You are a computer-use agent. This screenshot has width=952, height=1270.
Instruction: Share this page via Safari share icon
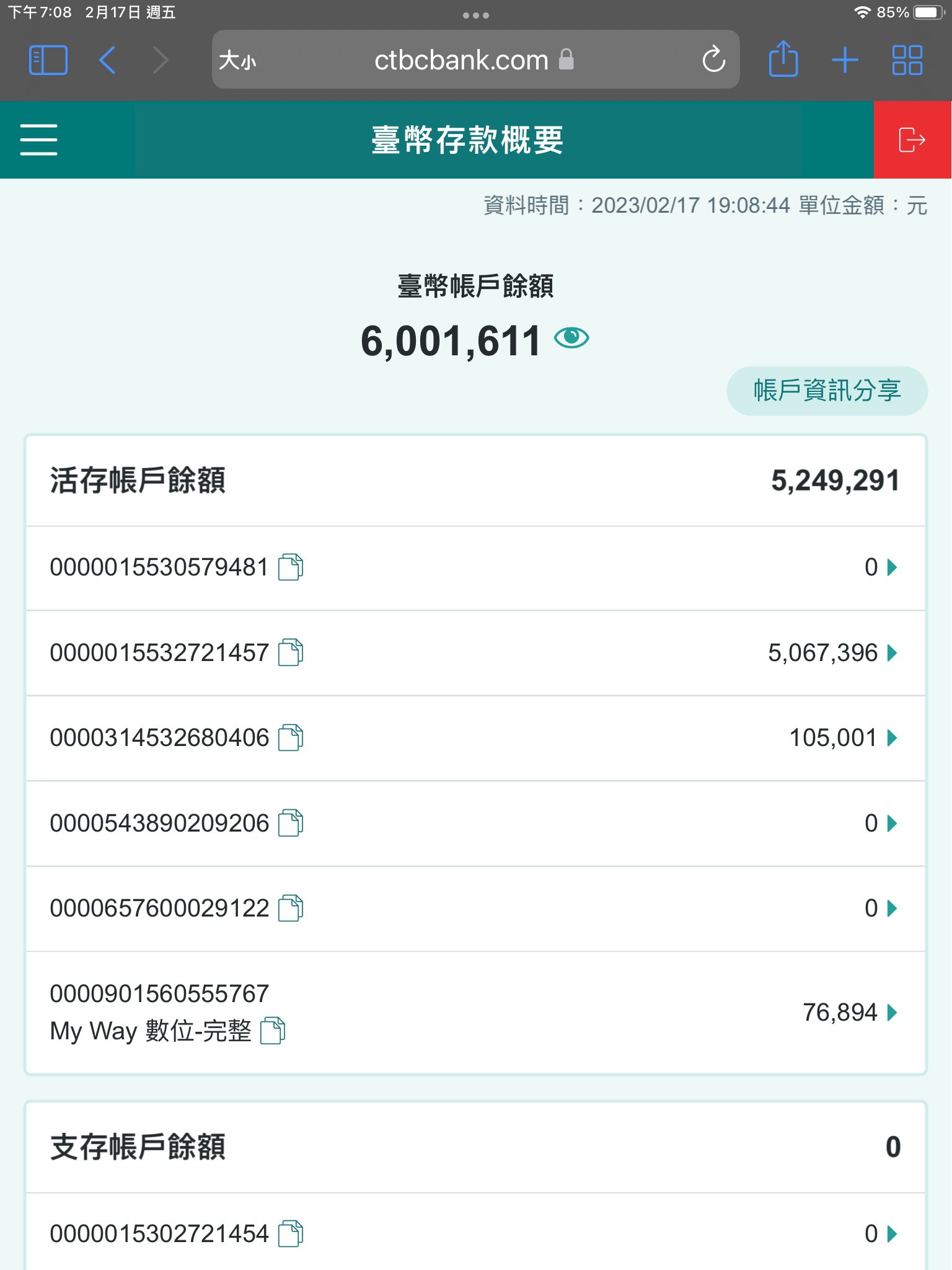tap(783, 60)
